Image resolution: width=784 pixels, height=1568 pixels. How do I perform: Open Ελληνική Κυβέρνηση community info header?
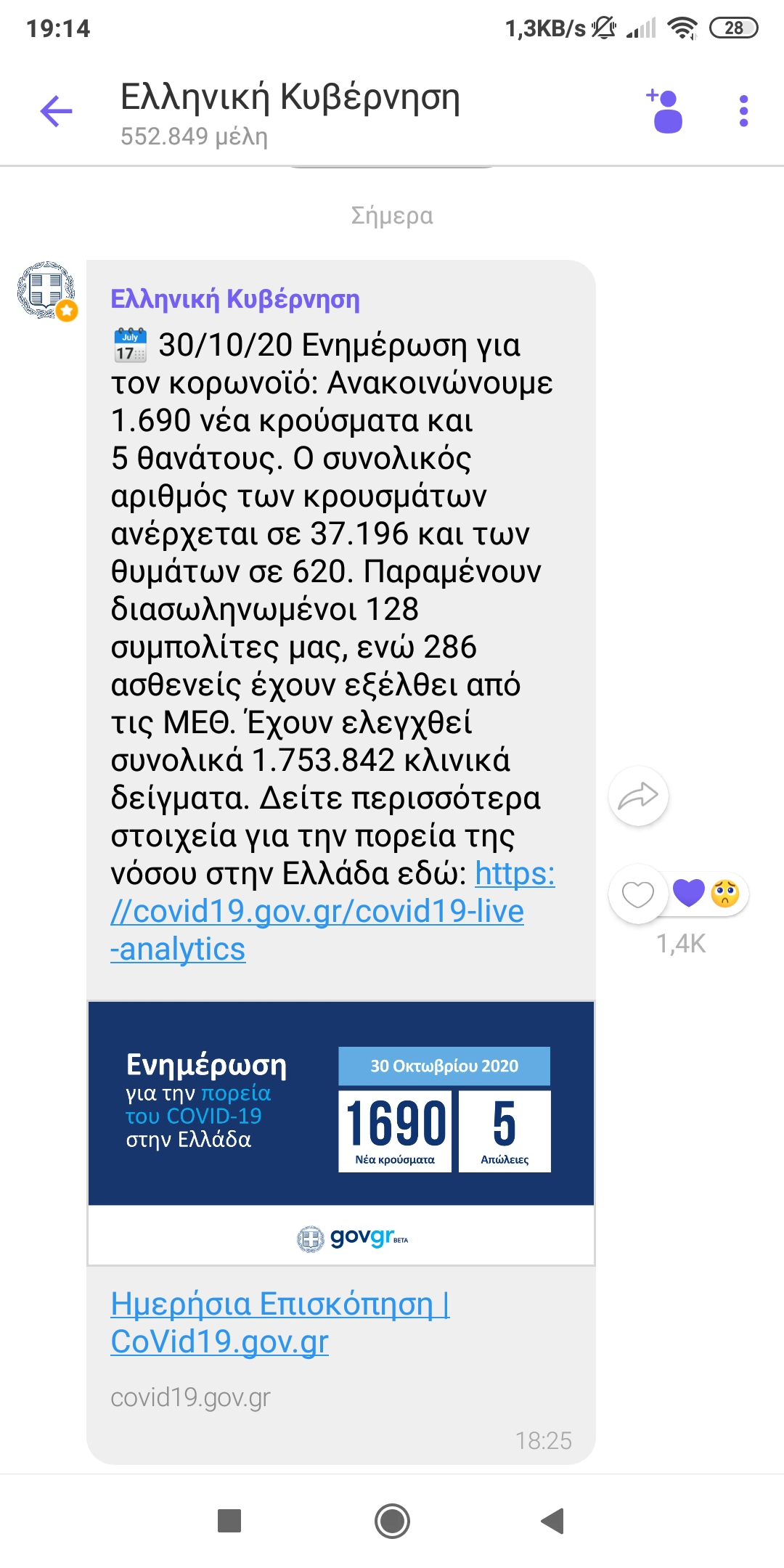(x=290, y=113)
